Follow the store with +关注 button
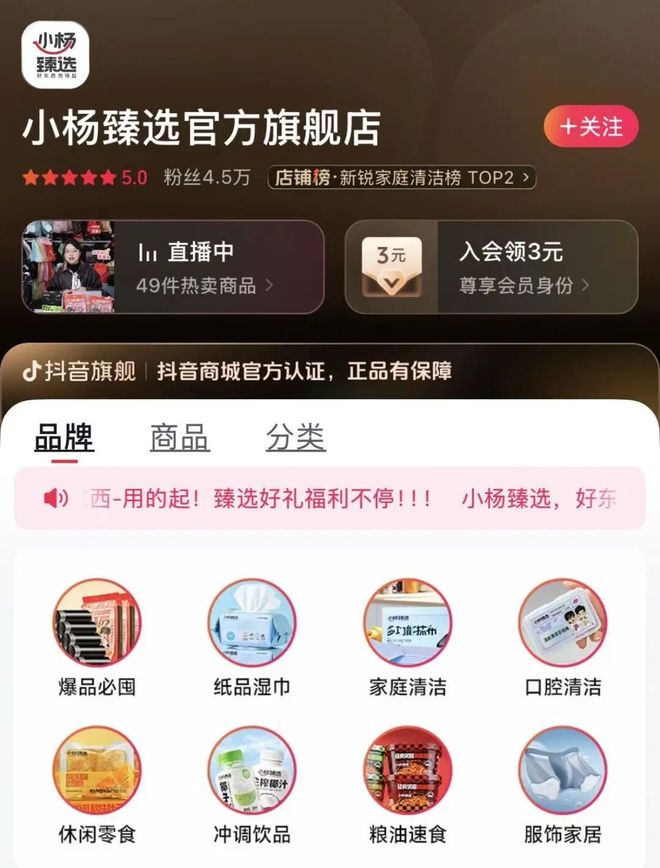660x868 pixels. click(590, 127)
